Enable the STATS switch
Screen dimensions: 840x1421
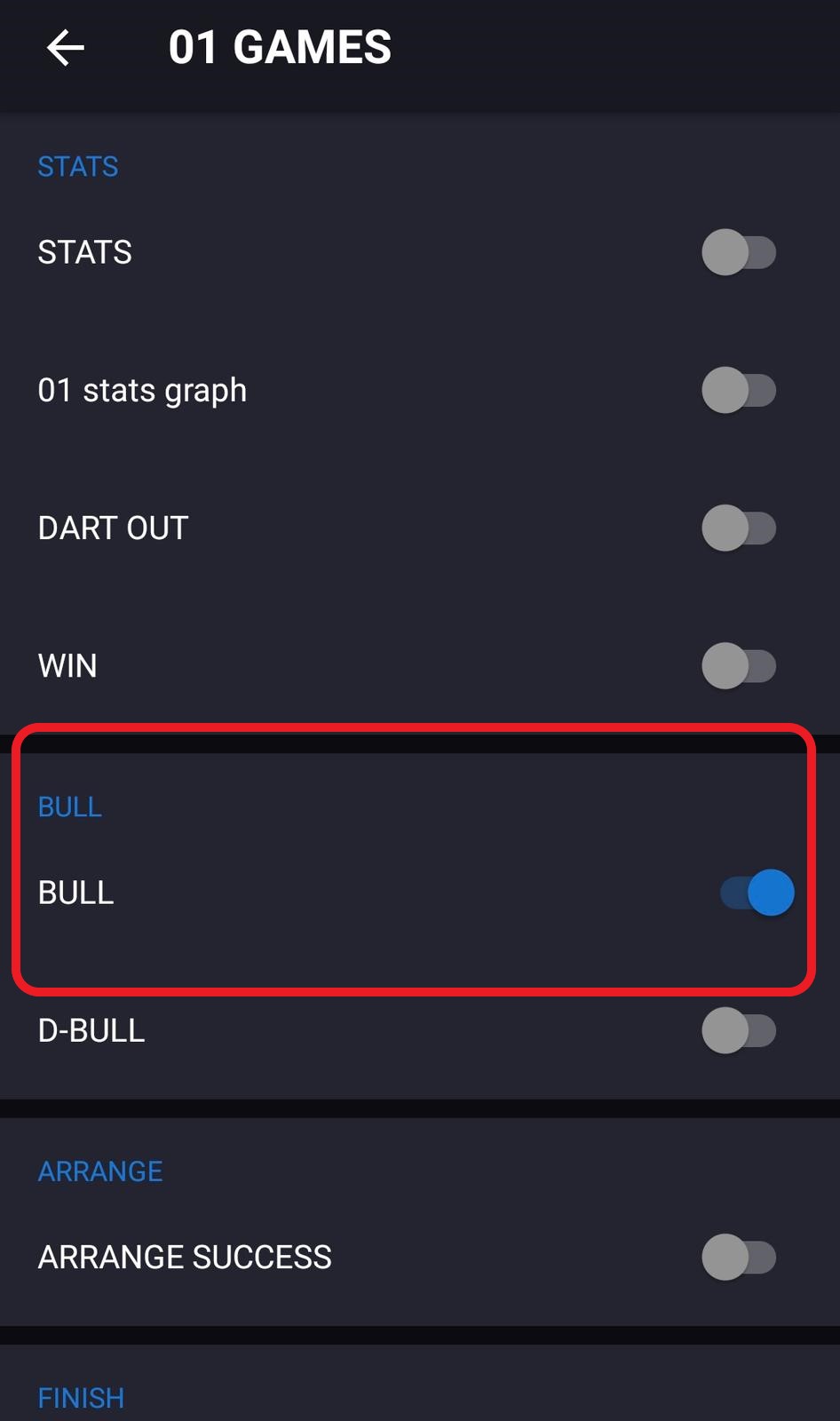(739, 253)
